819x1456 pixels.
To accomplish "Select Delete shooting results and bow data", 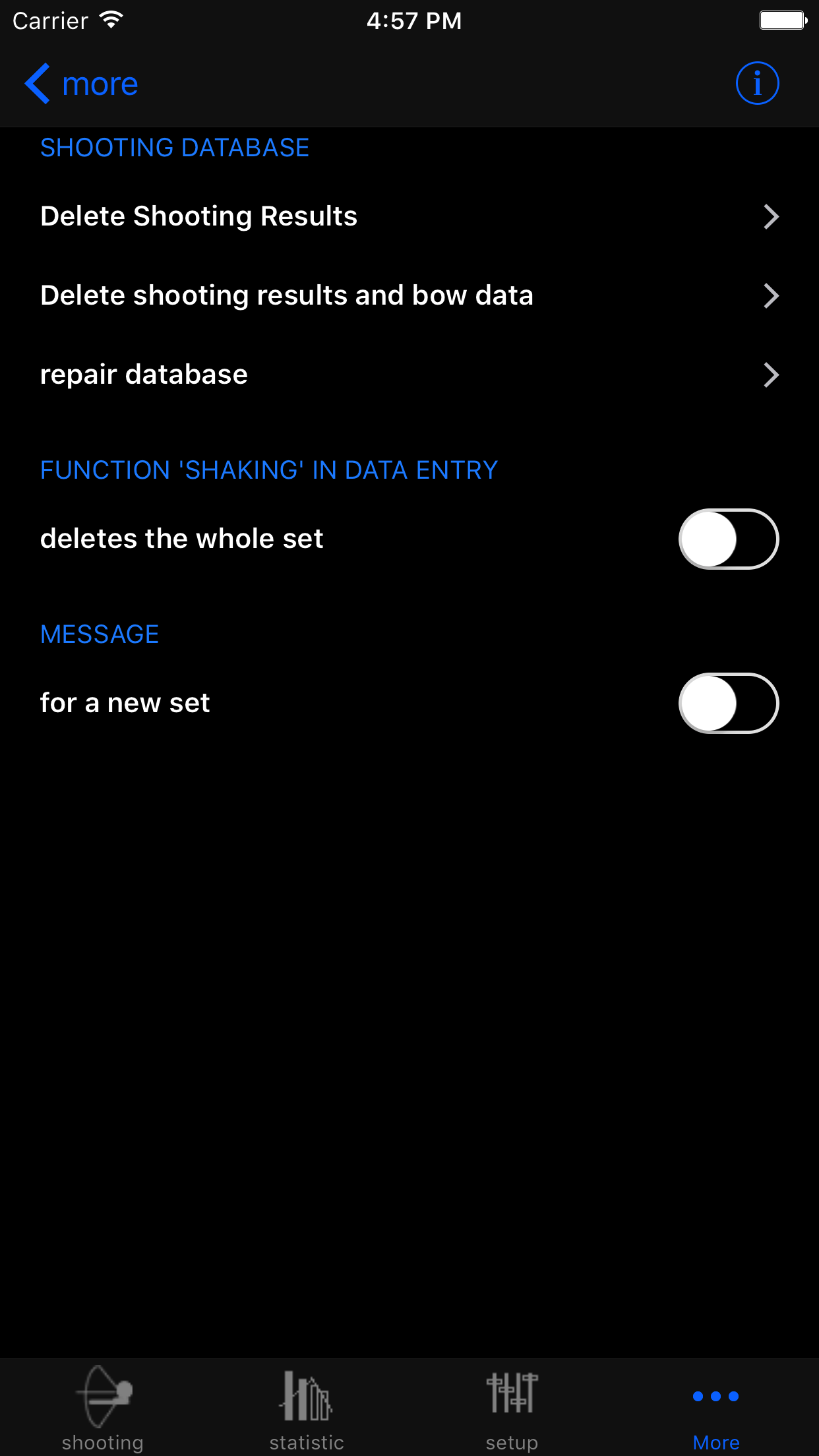I will tap(409, 295).
